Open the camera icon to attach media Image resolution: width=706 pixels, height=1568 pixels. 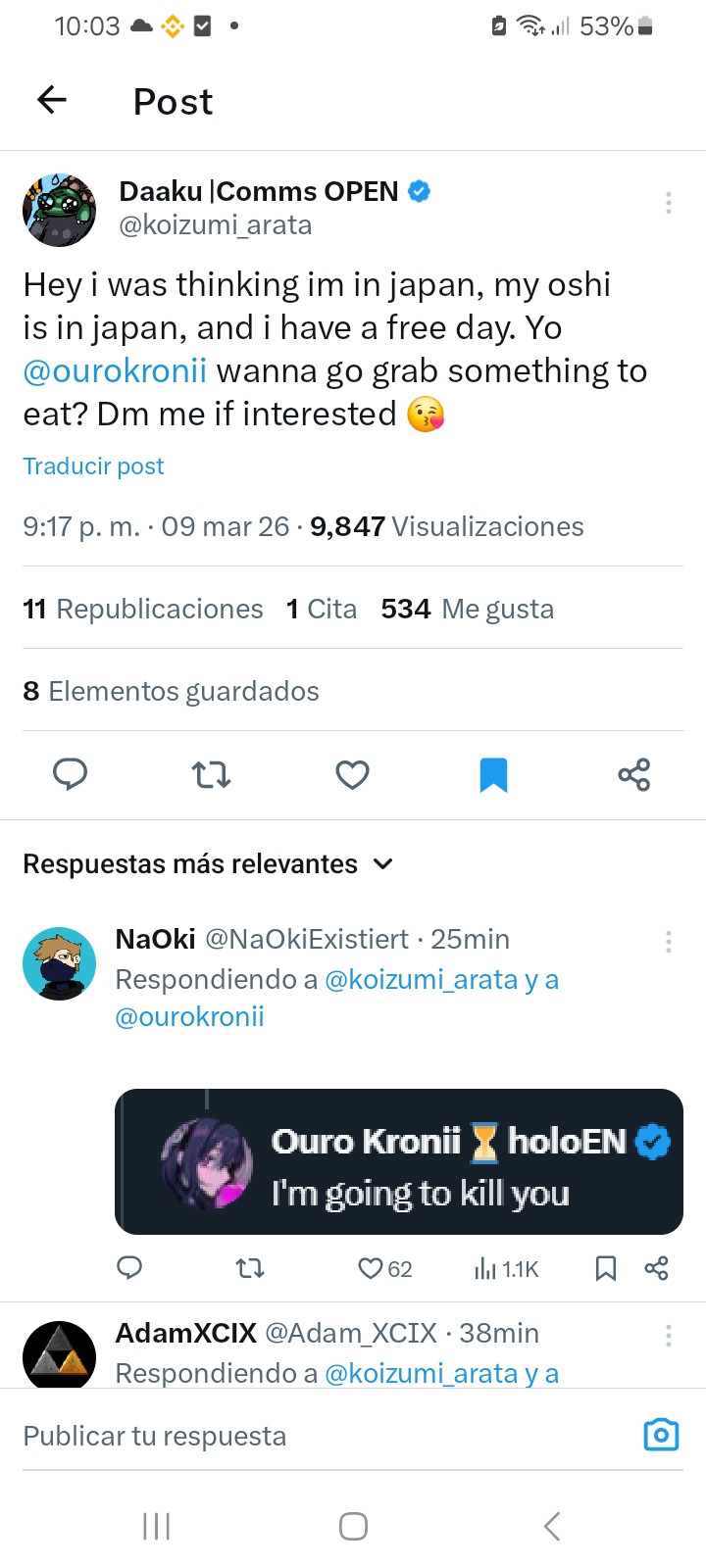coord(661,1435)
